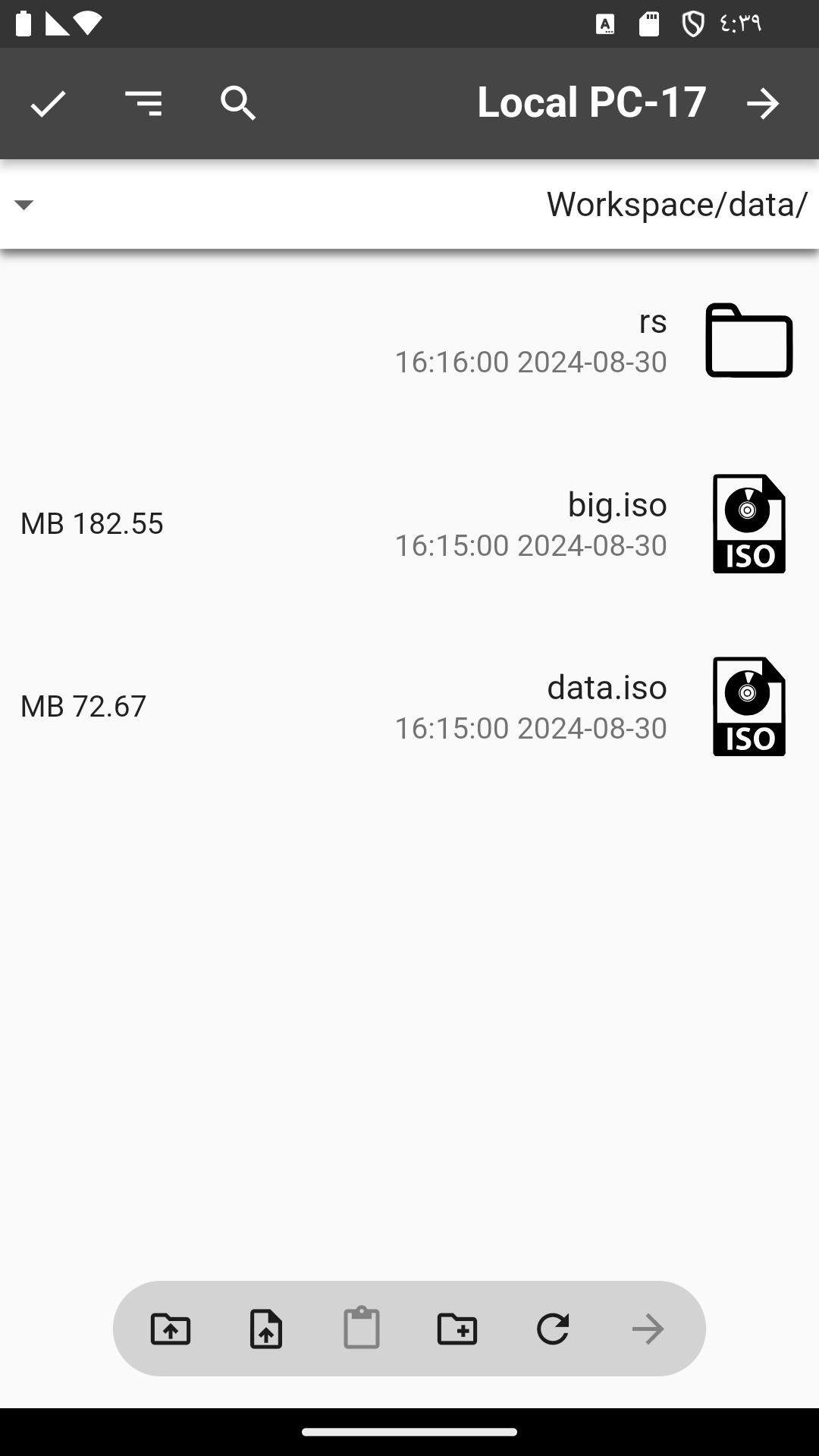
Task: Tap the paste clipboard icon
Action: [362, 1328]
